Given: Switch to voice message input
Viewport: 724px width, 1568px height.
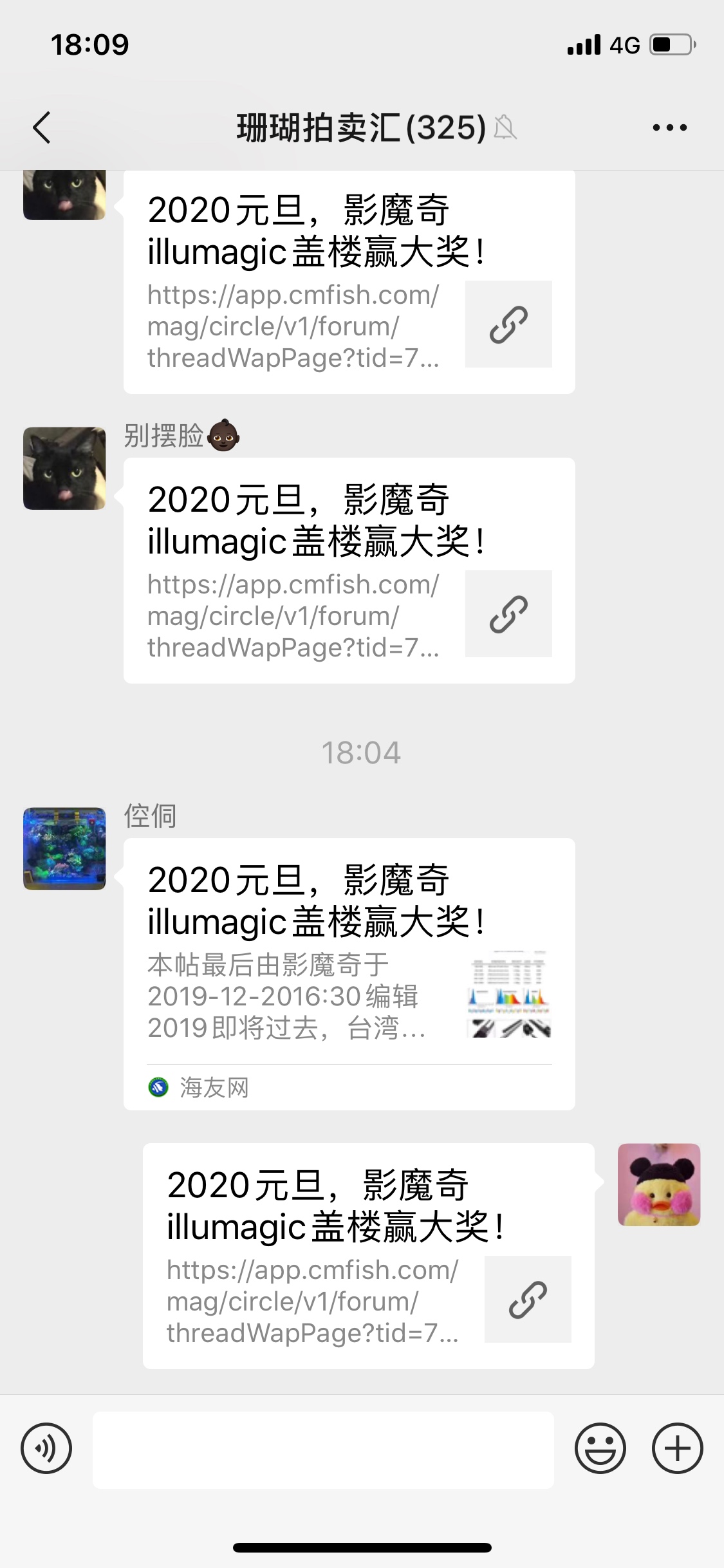Looking at the screenshot, I should [x=46, y=1448].
